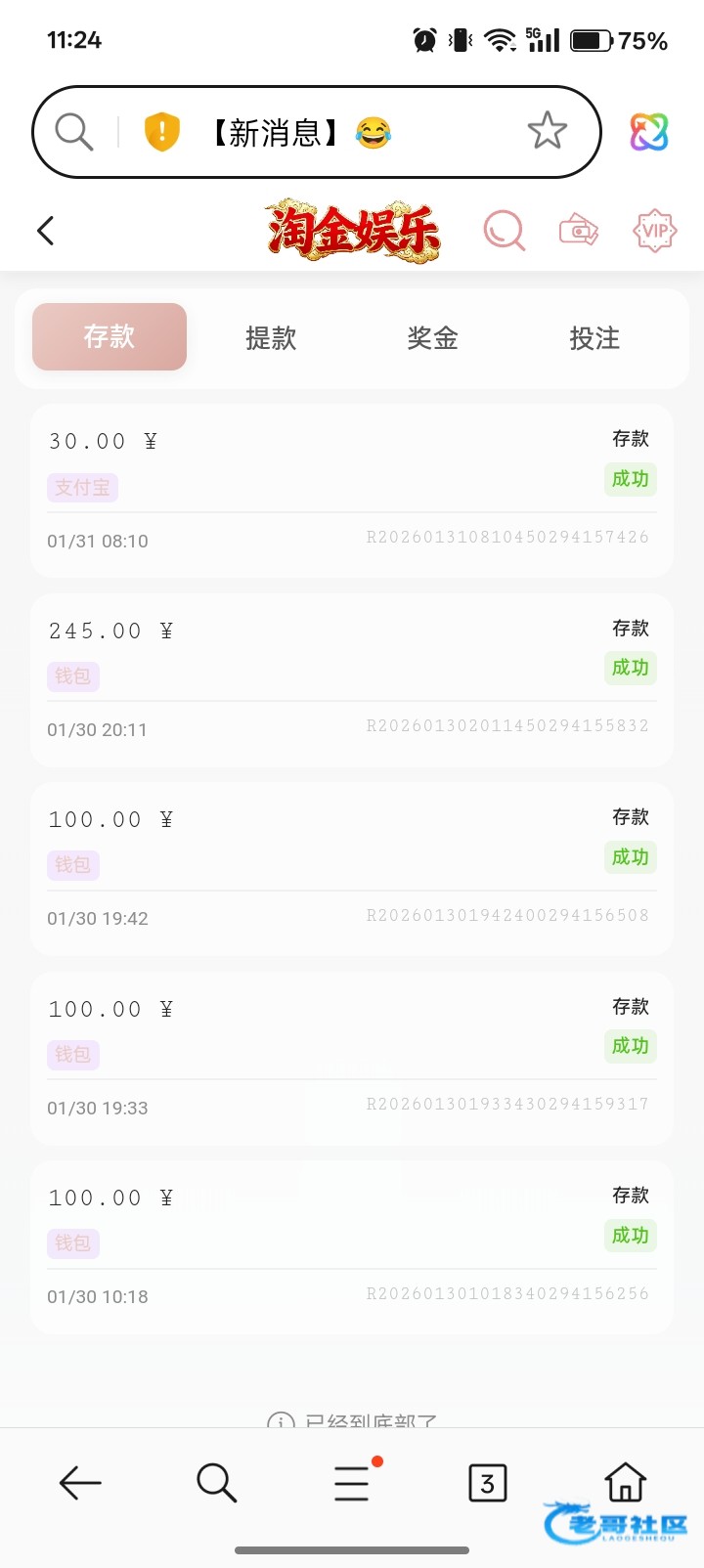Switch to the 奖金 tab
The width and height of the screenshot is (704, 1568).
tap(432, 338)
